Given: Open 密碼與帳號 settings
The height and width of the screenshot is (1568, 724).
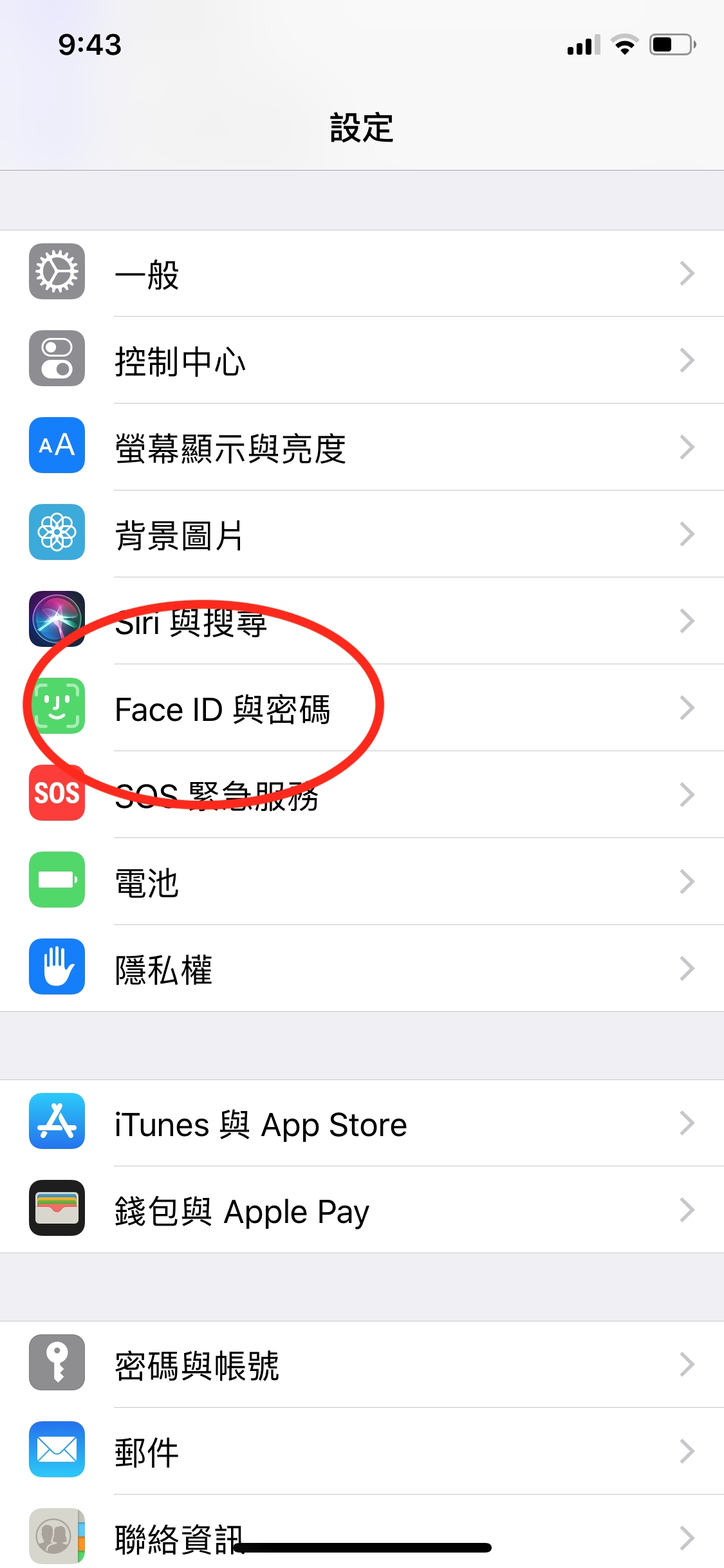Looking at the screenshot, I should coord(362,1365).
